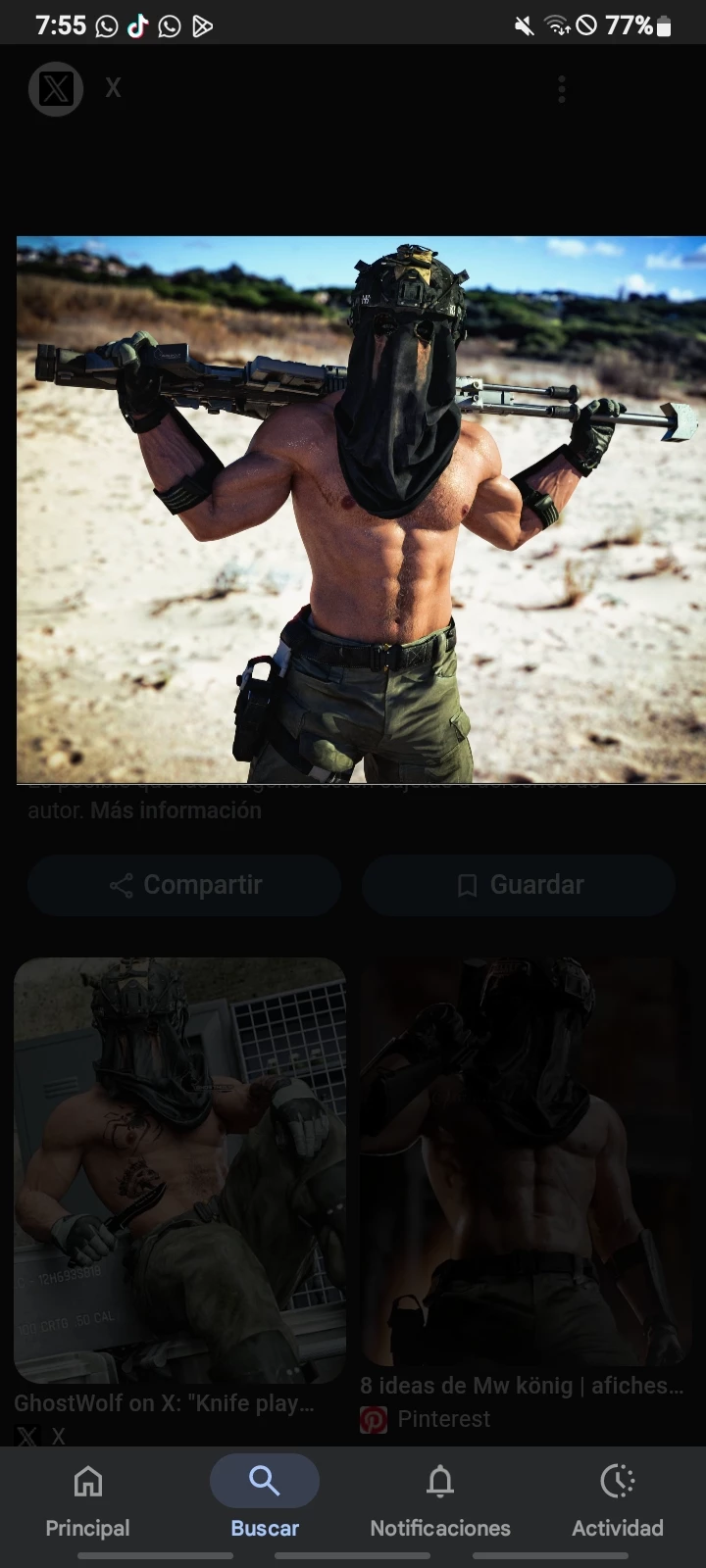Open the Pinterest Mw könig ideas result

pos(524,1163)
